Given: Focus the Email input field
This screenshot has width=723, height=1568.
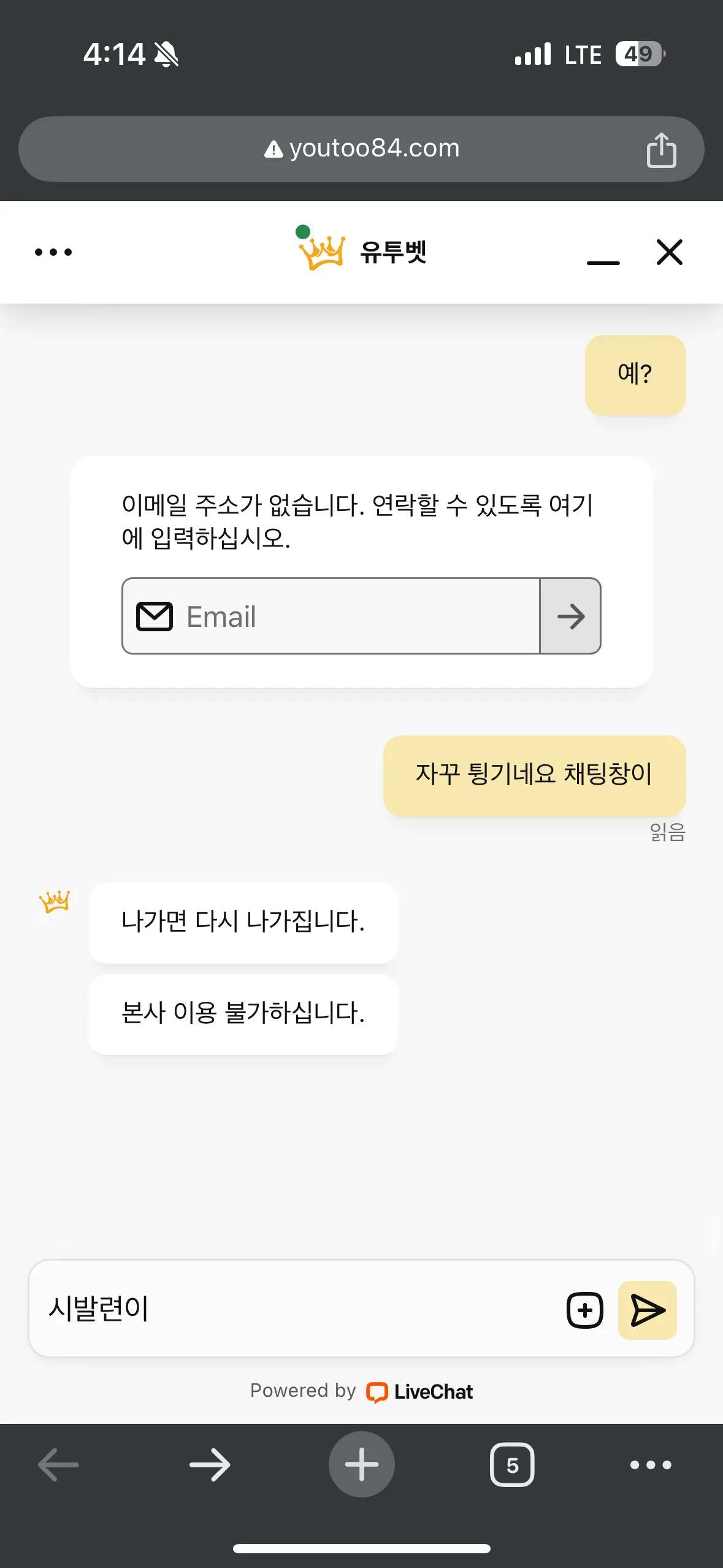Looking at the screenshot, I should [x=331, y=616].
